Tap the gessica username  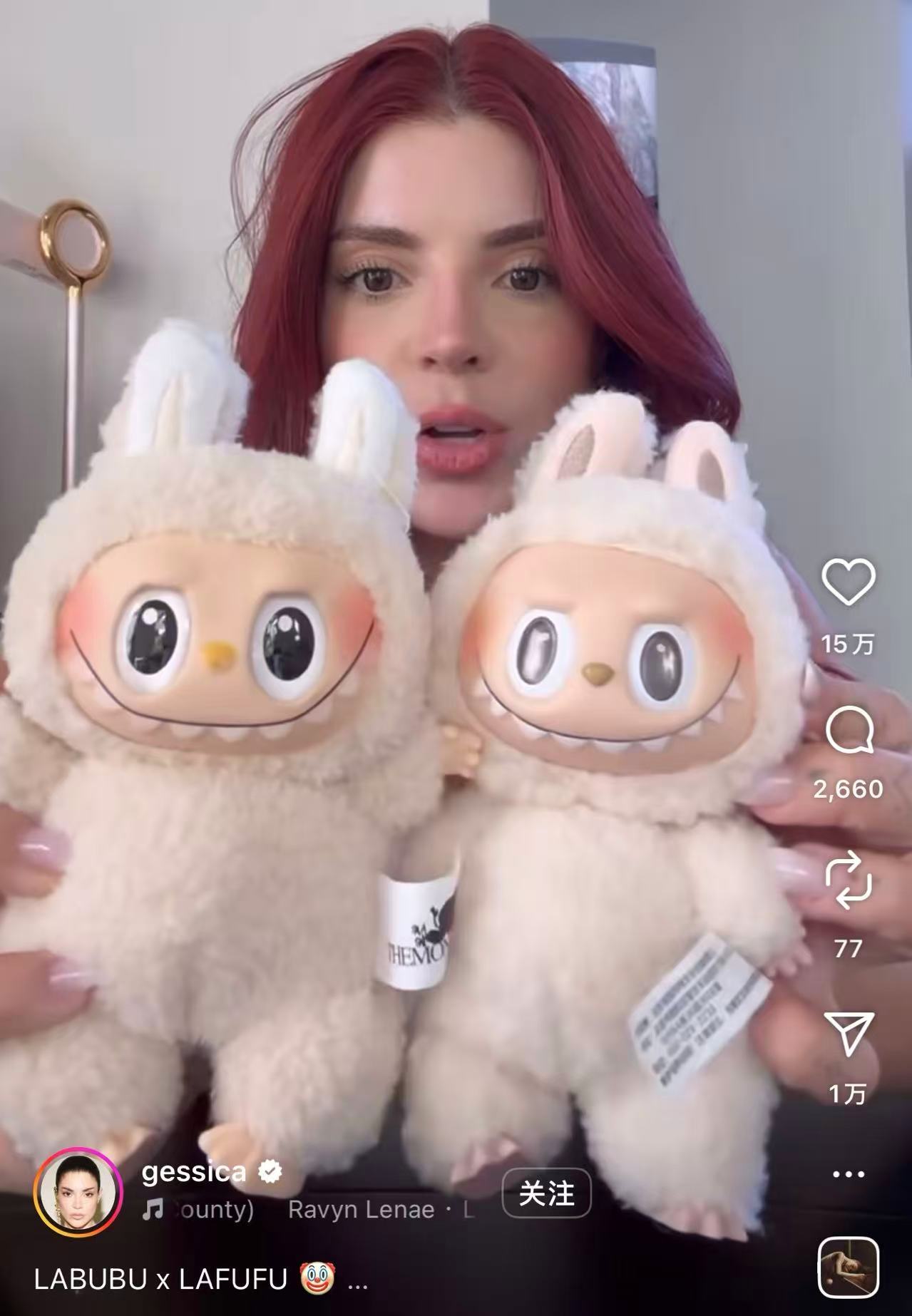[x=194, y=1171]
